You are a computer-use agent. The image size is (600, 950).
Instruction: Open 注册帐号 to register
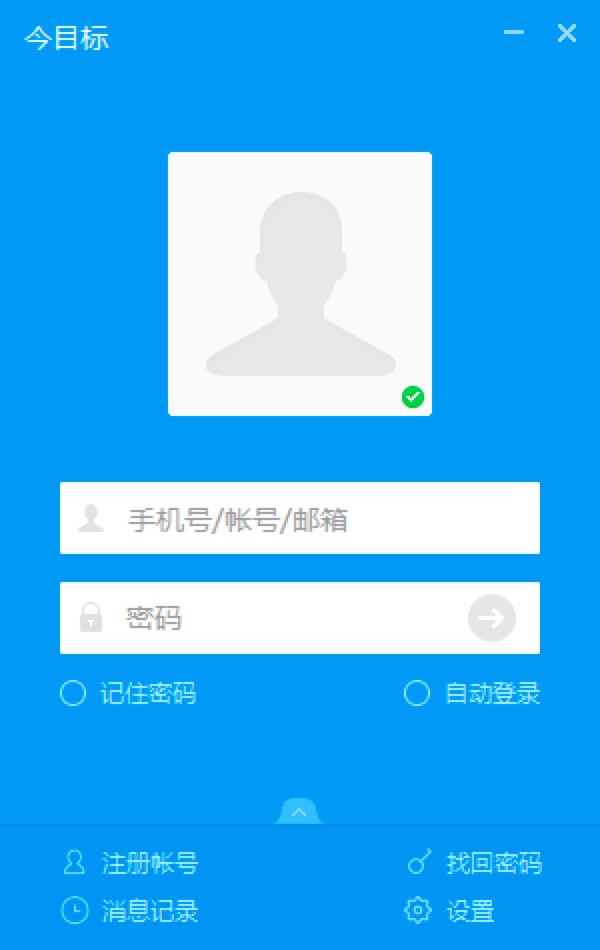coord(130,863)
